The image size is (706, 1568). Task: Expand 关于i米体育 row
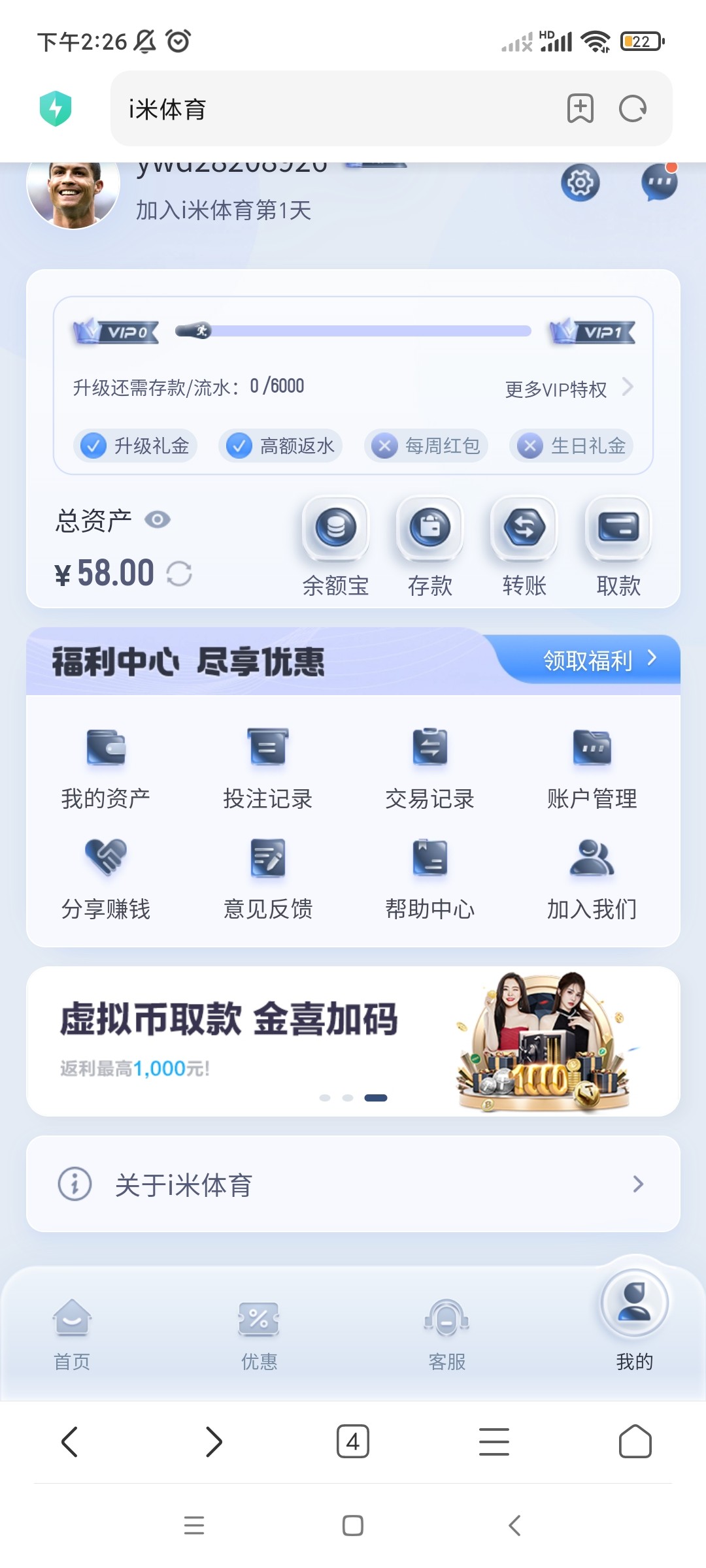(353, 1184)
